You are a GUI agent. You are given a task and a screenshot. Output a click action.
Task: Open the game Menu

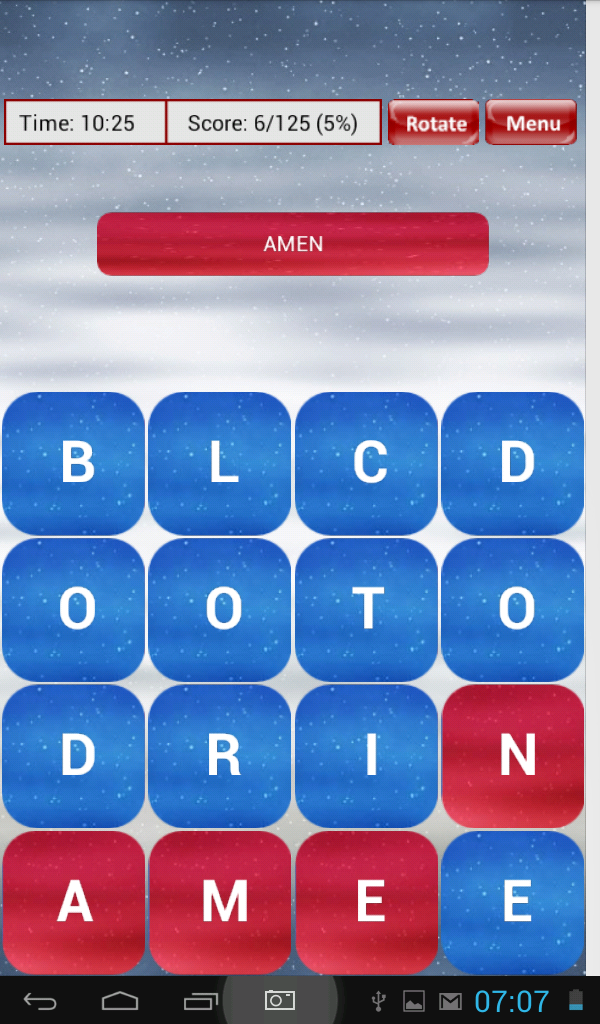click(531, 122)
